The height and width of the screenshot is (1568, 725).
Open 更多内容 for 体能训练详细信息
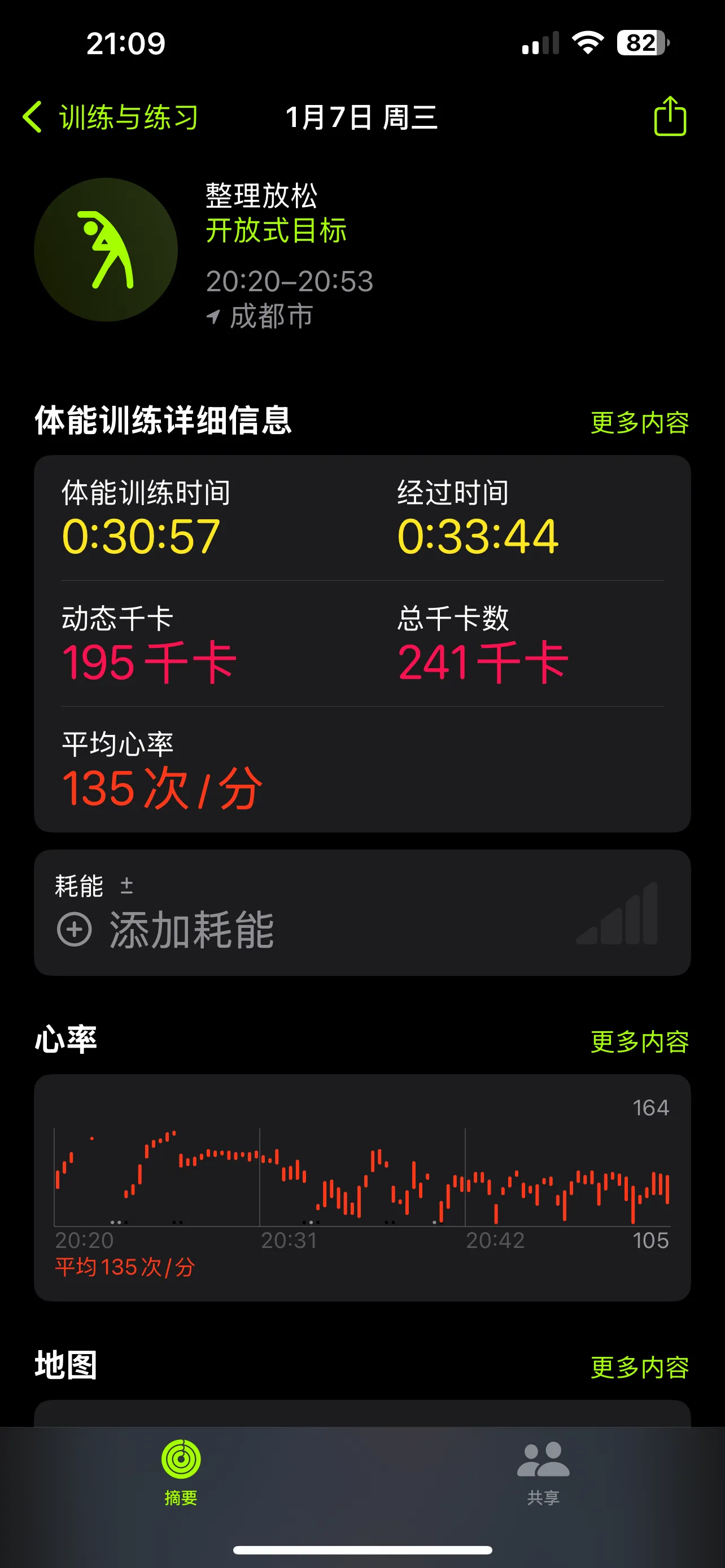coord(639,422)
